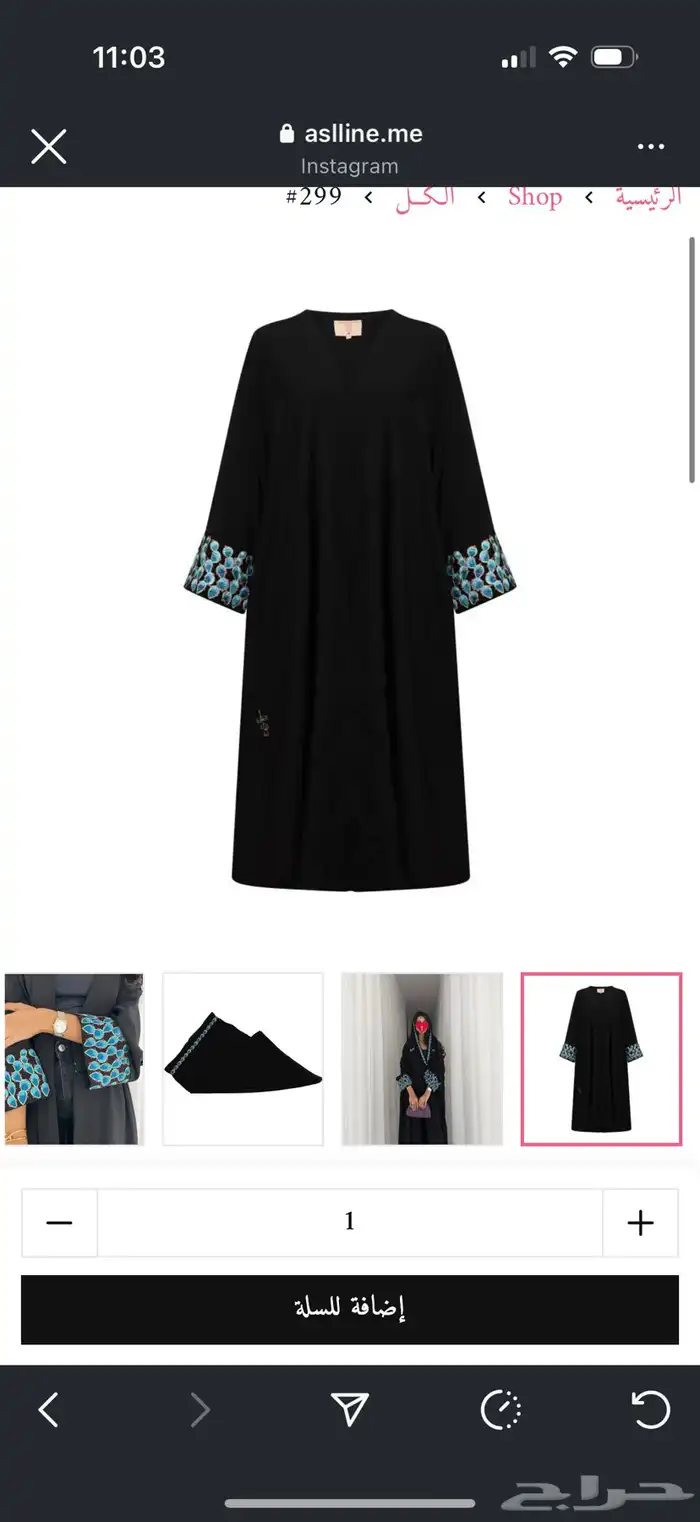The height and width of the screenshot is (1522, 700).
Task: Increase quantity with plus button
Action: (x=640, y=1222)
